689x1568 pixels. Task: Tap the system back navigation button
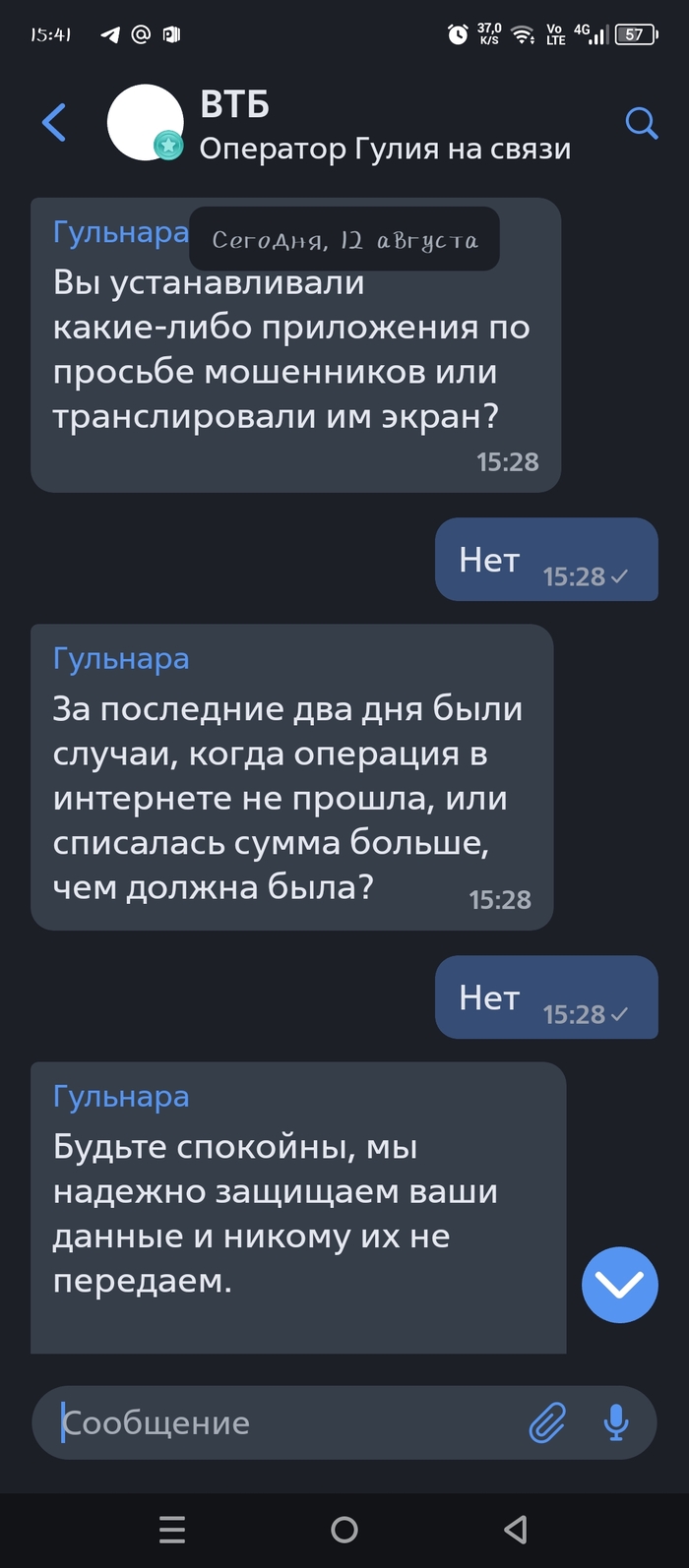click(515, 1529)
